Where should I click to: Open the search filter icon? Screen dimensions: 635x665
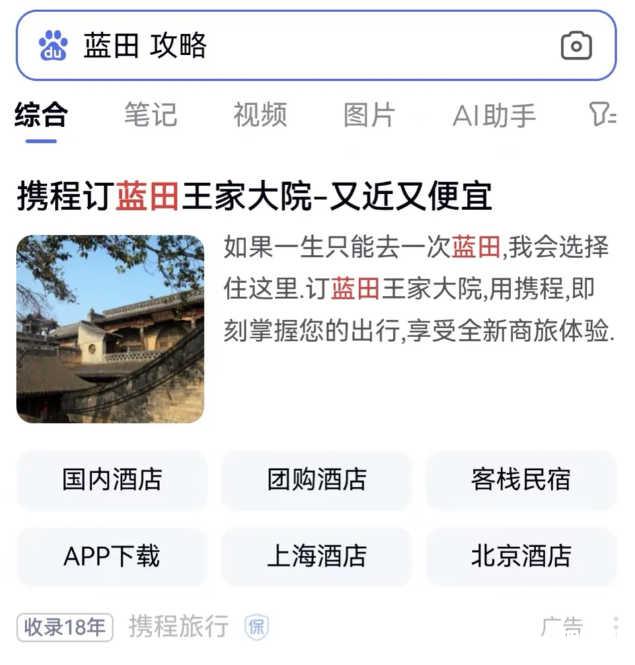[602, 115]
